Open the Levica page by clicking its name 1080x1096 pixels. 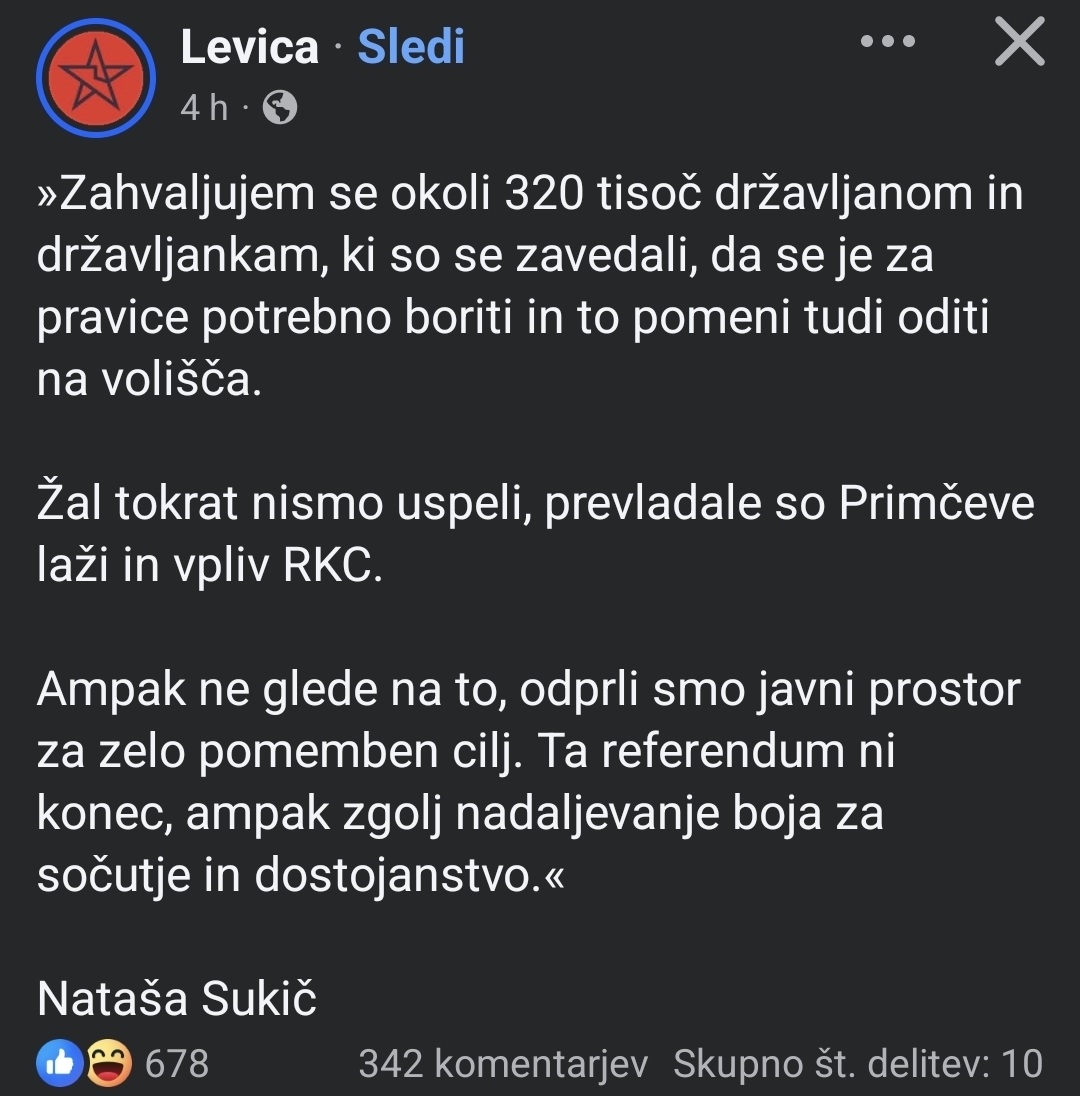[x=250, y=46]
